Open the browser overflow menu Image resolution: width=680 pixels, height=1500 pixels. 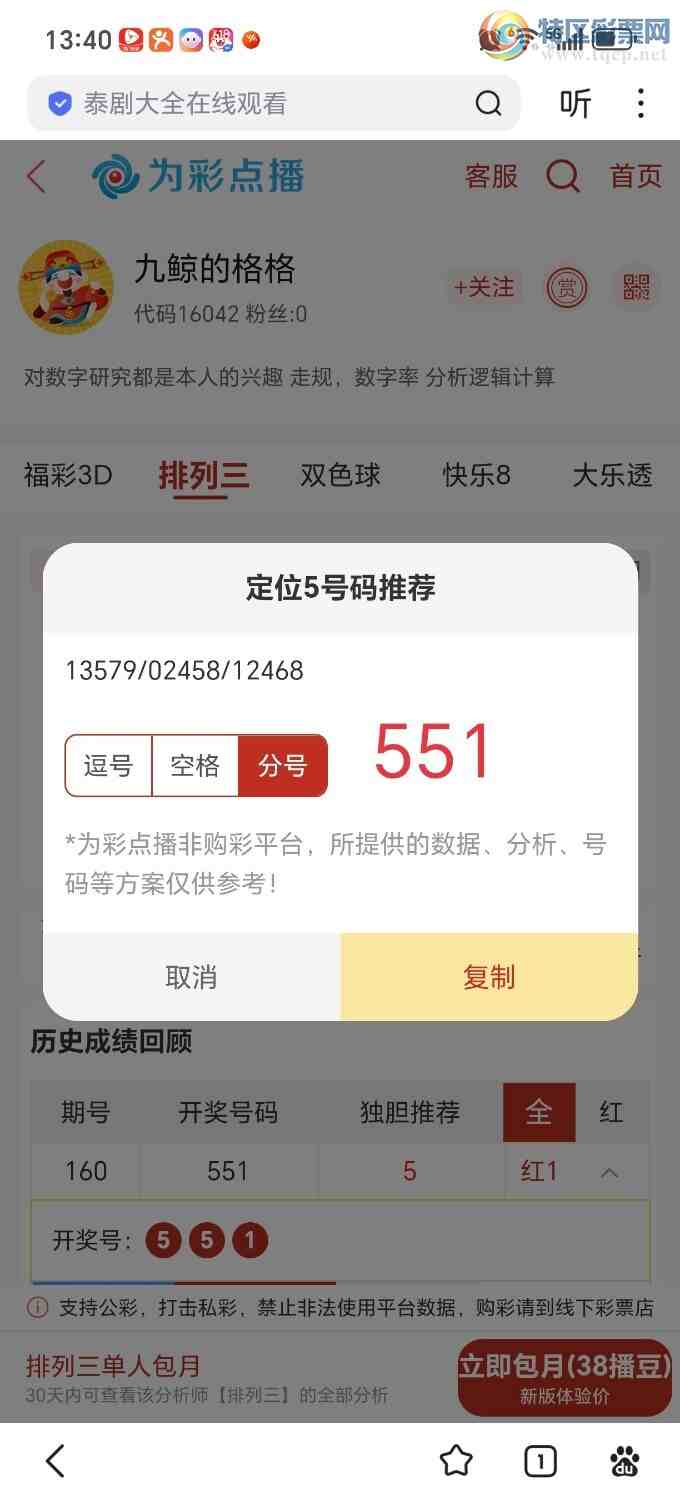(641, 103)
